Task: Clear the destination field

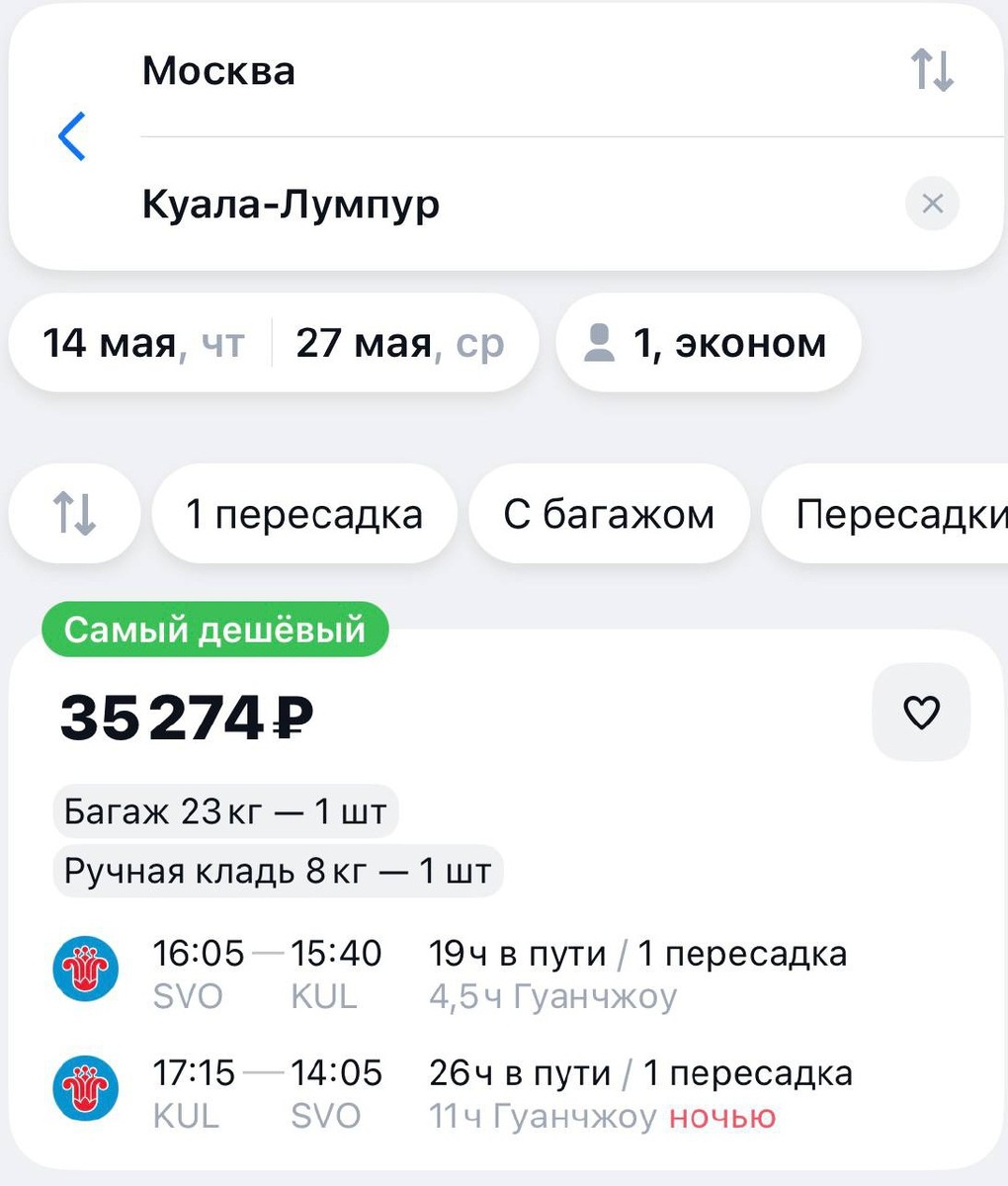Action: pos(932,204)
